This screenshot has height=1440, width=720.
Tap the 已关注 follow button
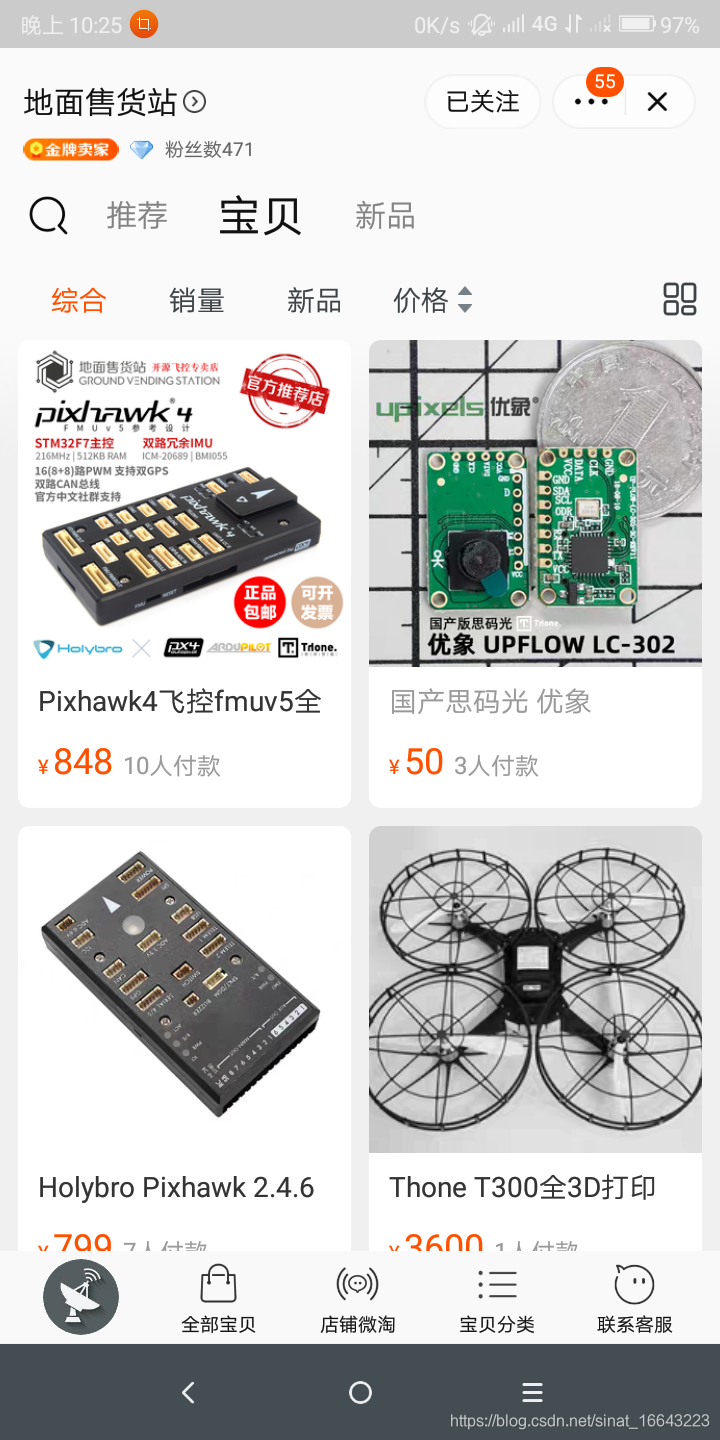click(483, 102)
